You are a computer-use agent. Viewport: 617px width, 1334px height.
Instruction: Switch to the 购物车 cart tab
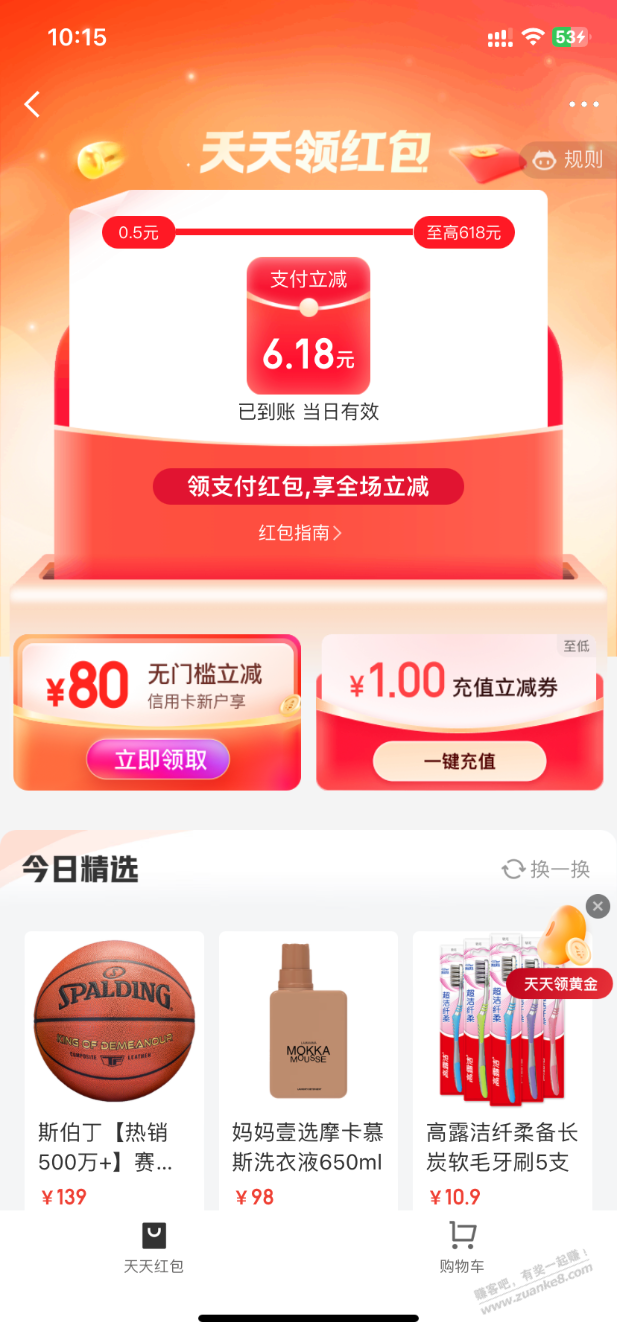pyautogui.click(x=461, y=1247)
